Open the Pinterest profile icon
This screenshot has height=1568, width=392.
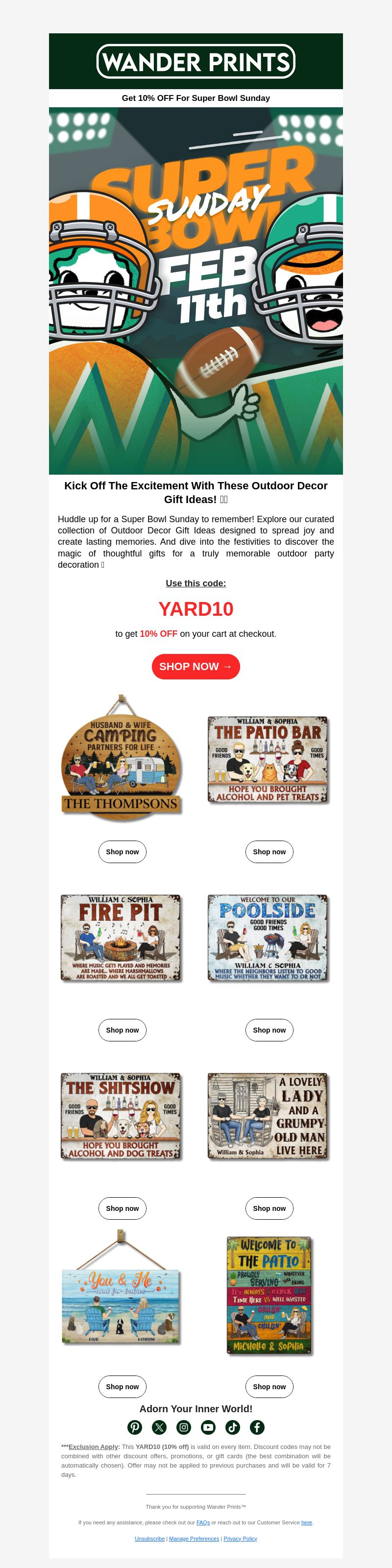coord(135,1427)
